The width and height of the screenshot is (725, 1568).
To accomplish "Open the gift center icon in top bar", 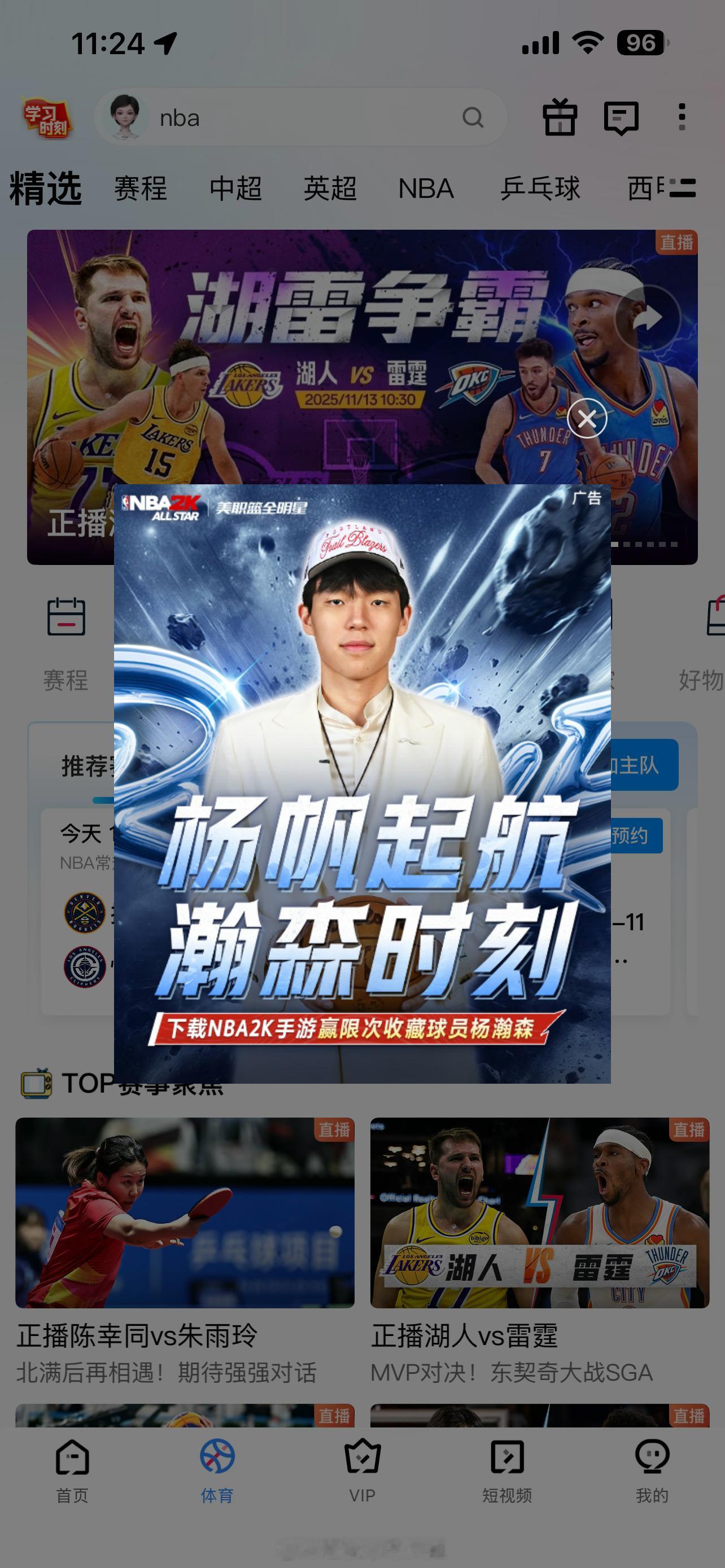I will pos(561,118).
